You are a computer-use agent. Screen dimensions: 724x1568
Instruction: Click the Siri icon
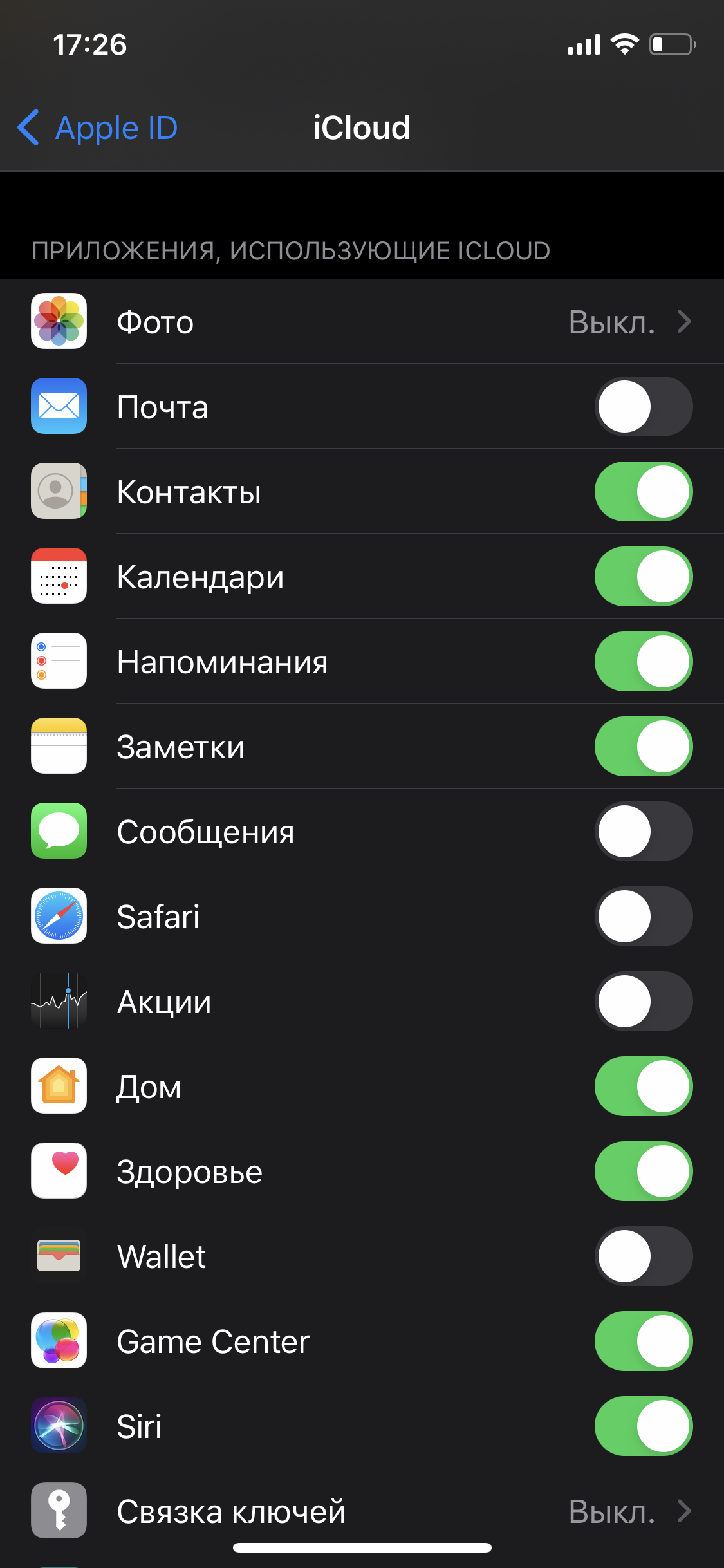(59, 1426)
